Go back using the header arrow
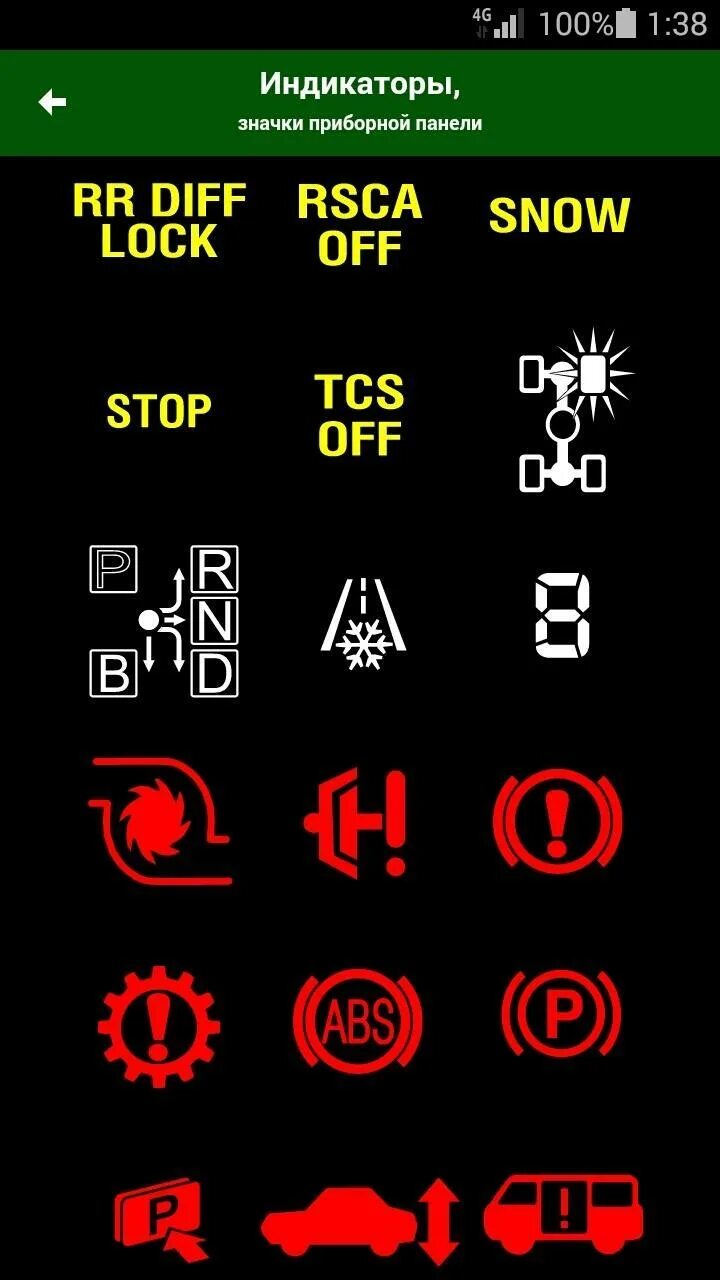The width and height of the screenshot is (720, 1280). 52,102
